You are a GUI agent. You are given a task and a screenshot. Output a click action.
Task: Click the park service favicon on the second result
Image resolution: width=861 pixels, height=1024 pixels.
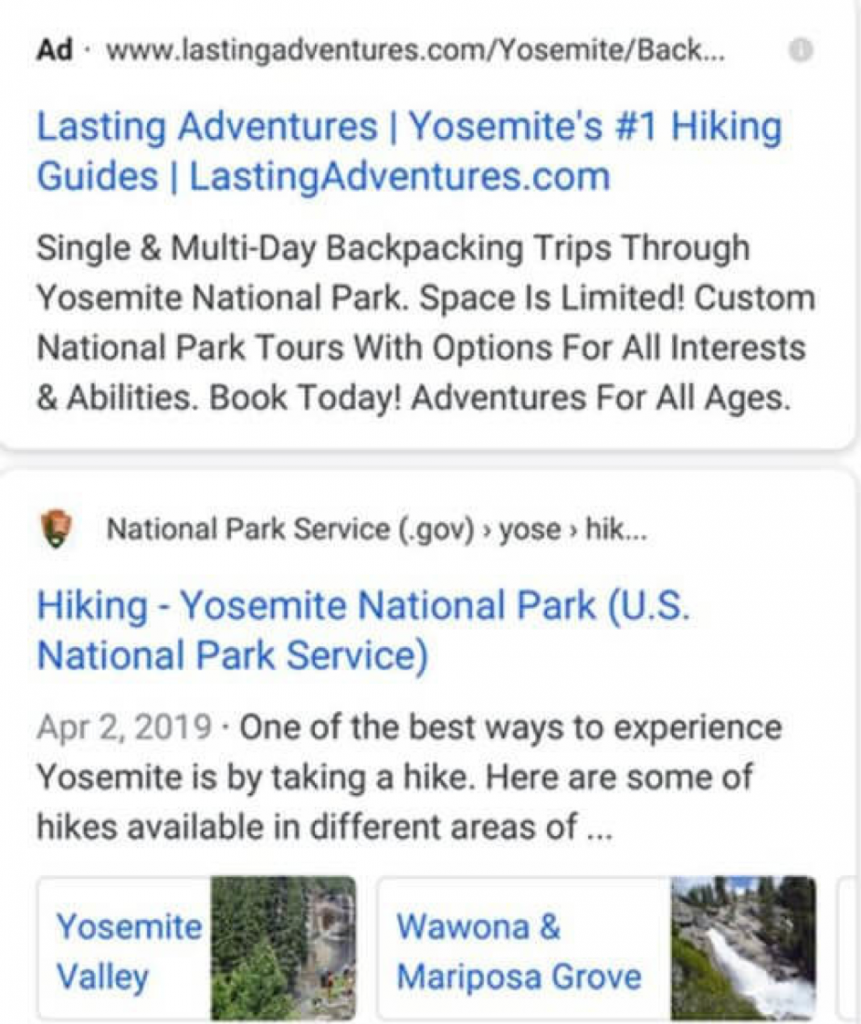[57, 528]
